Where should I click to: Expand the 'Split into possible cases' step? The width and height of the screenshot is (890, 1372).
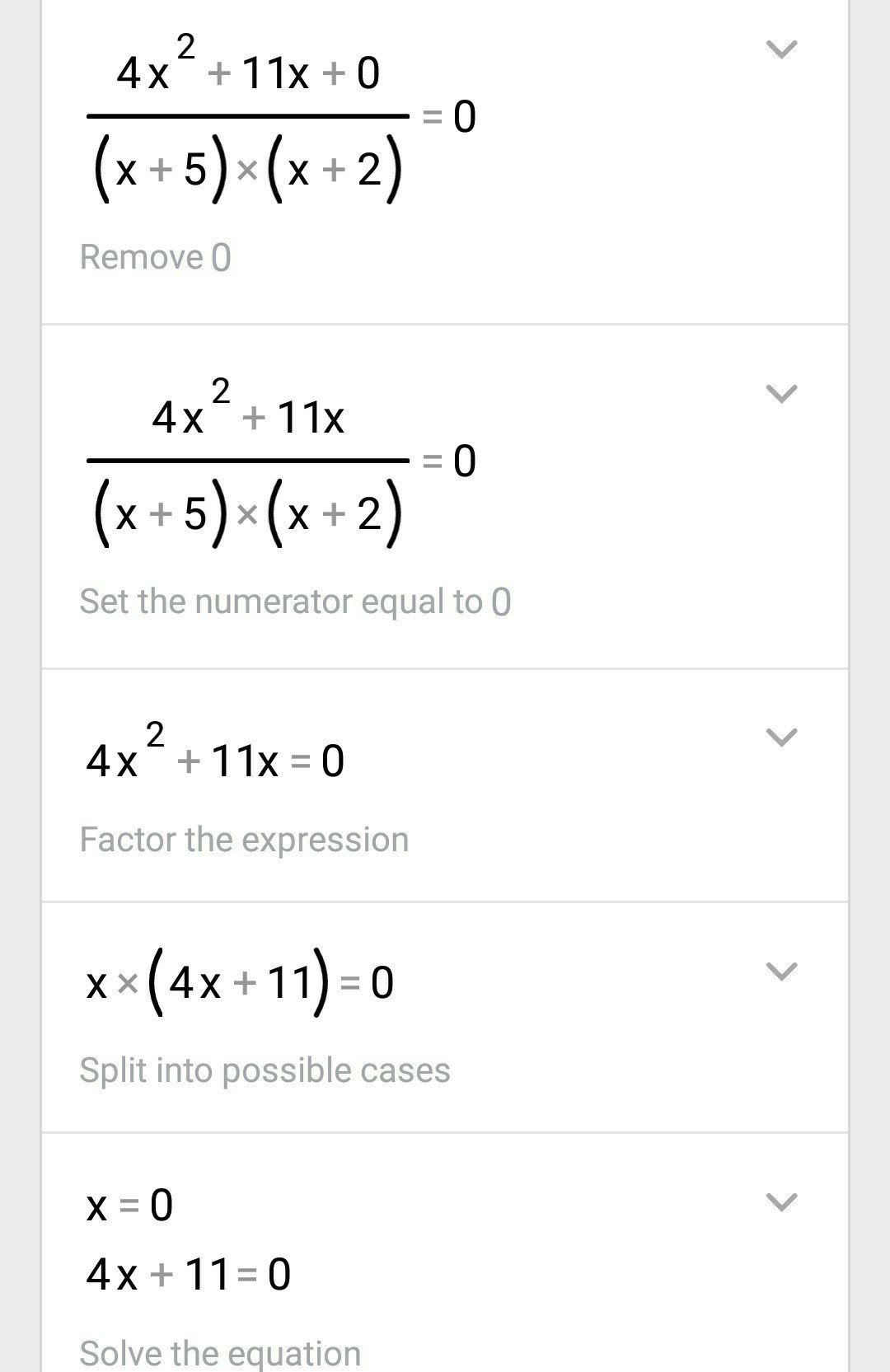tap(781, 972)
